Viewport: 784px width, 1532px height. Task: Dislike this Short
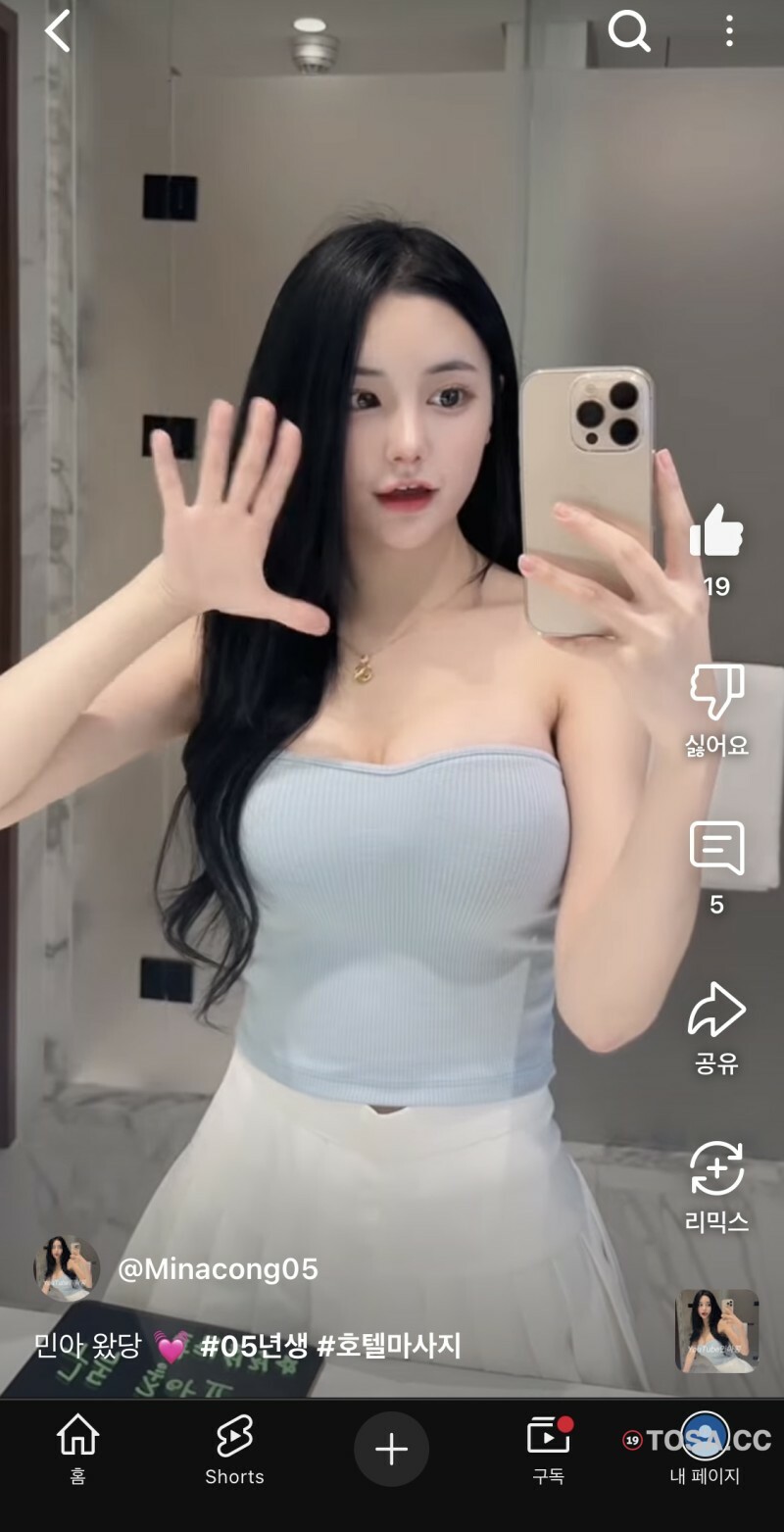[x=716, y=694]
